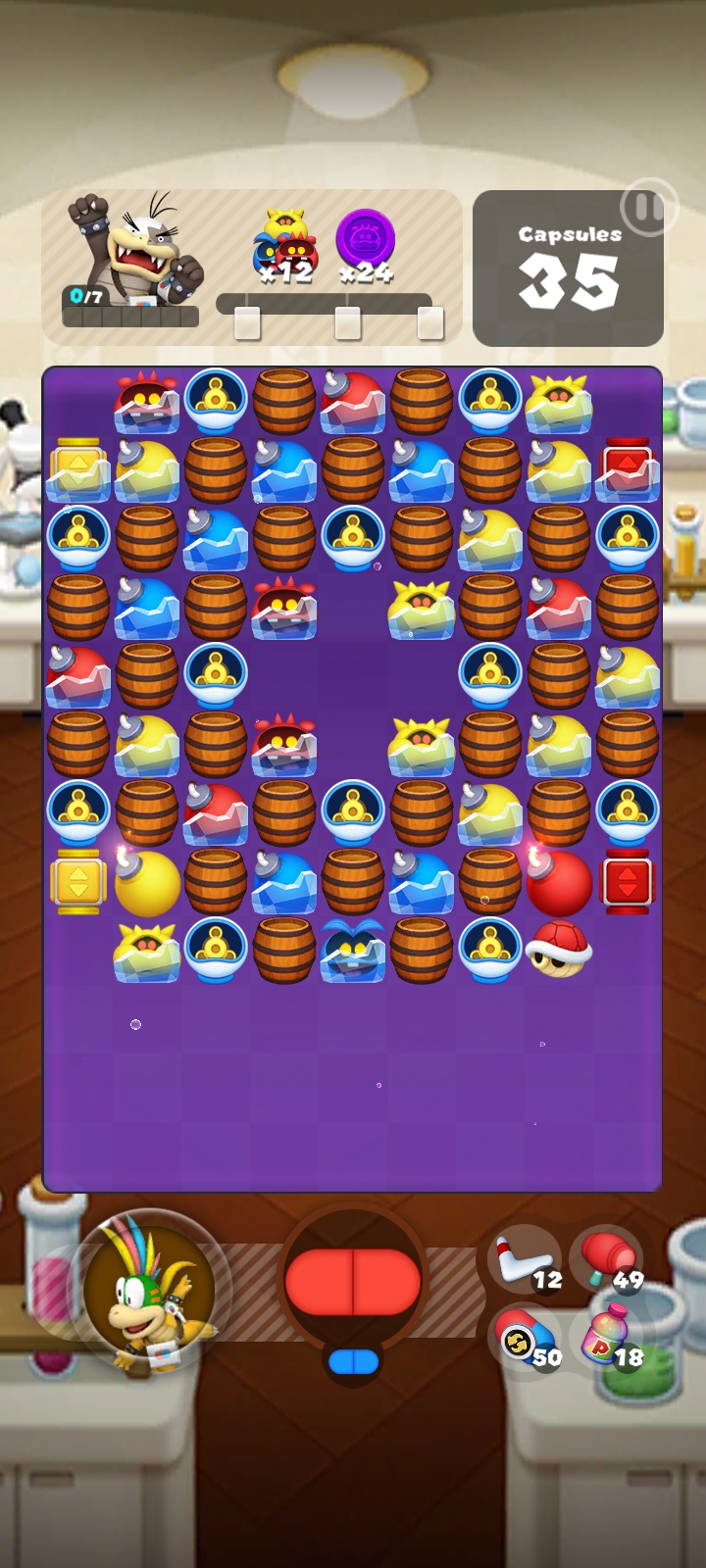The image size is (706, 1568).
Task: Use the potion item with 18 left
Action: tap(608, 1339)
